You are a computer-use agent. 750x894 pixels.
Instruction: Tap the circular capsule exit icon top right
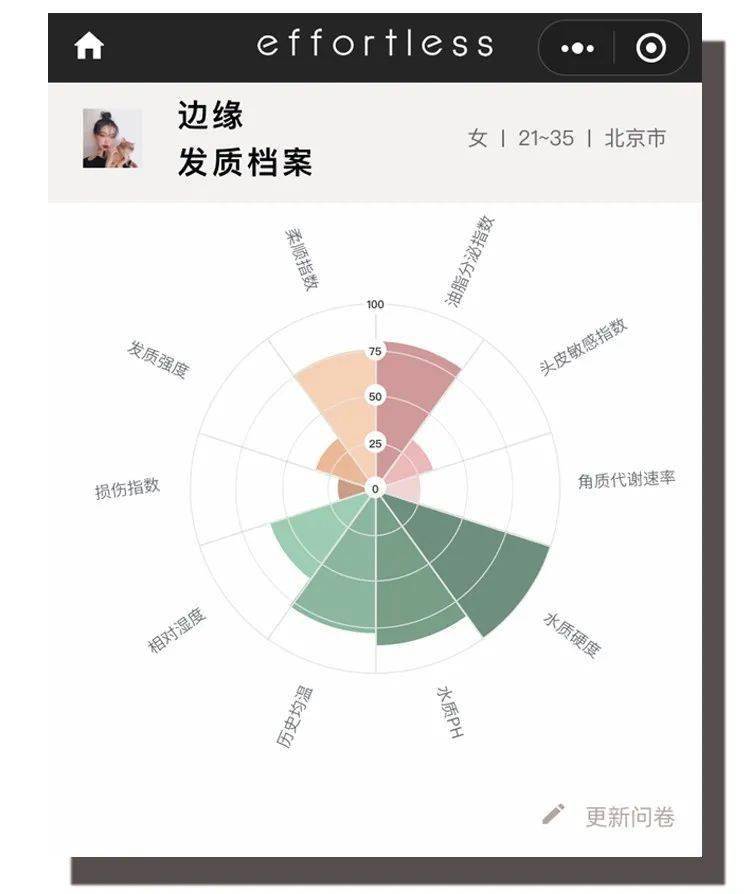[651, 45]
